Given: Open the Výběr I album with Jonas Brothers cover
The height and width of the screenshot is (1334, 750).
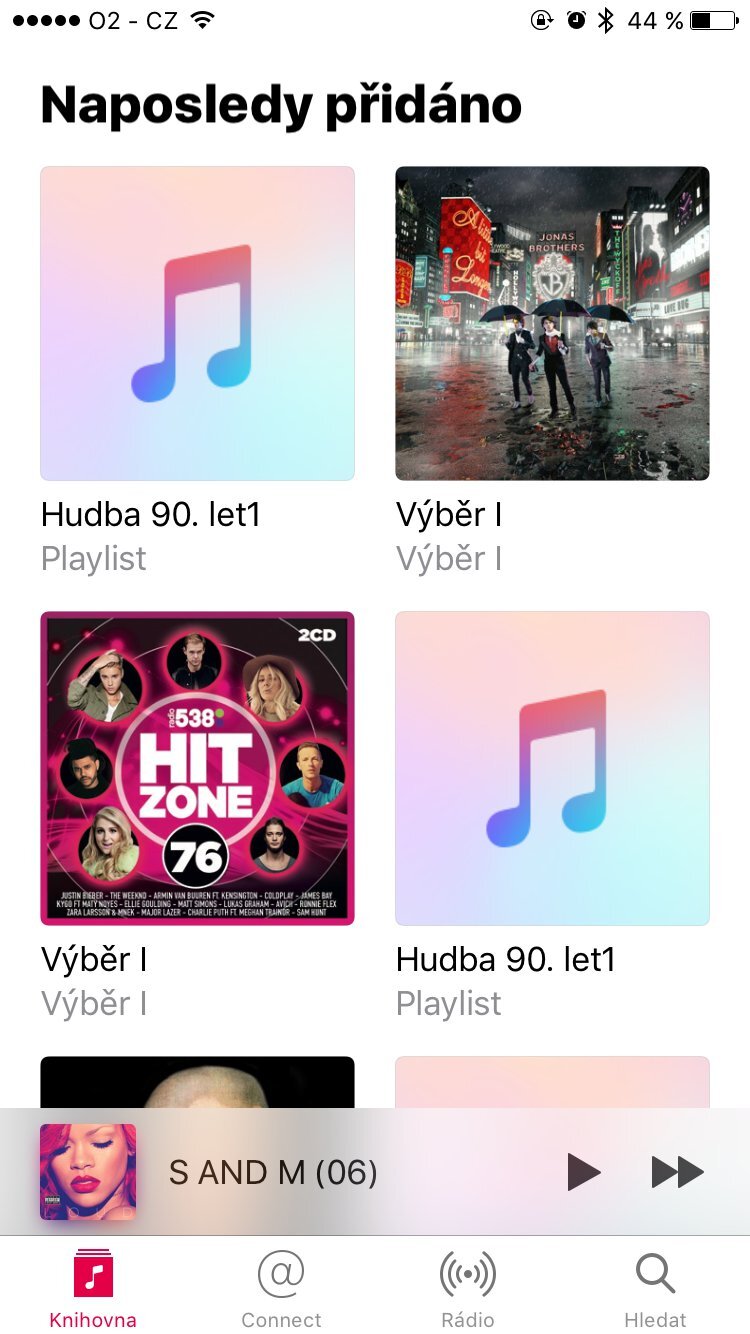Looking at the screenshot, I should pyautogui.click(x=552, y=324).
